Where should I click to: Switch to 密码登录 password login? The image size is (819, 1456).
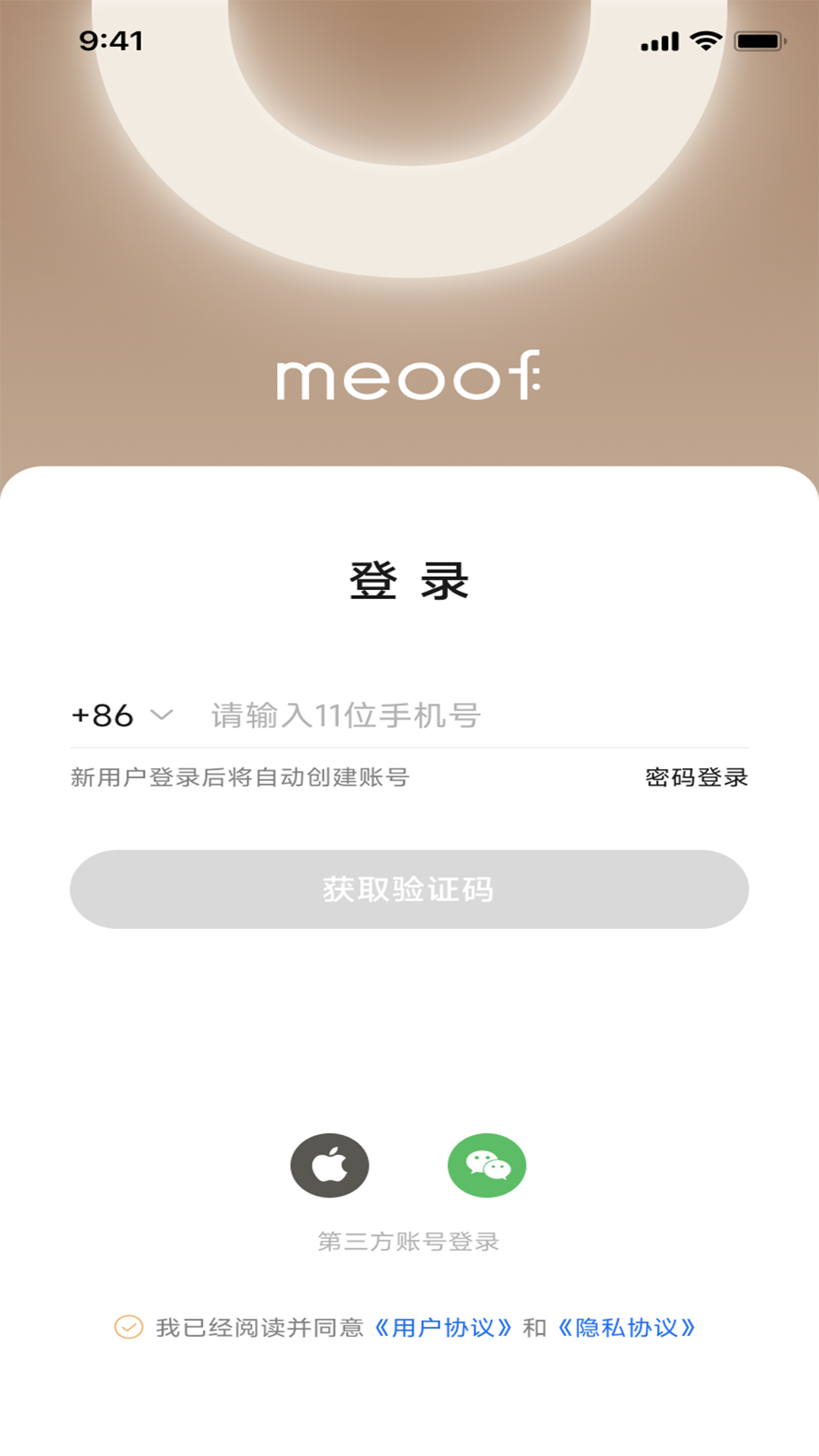696,777
